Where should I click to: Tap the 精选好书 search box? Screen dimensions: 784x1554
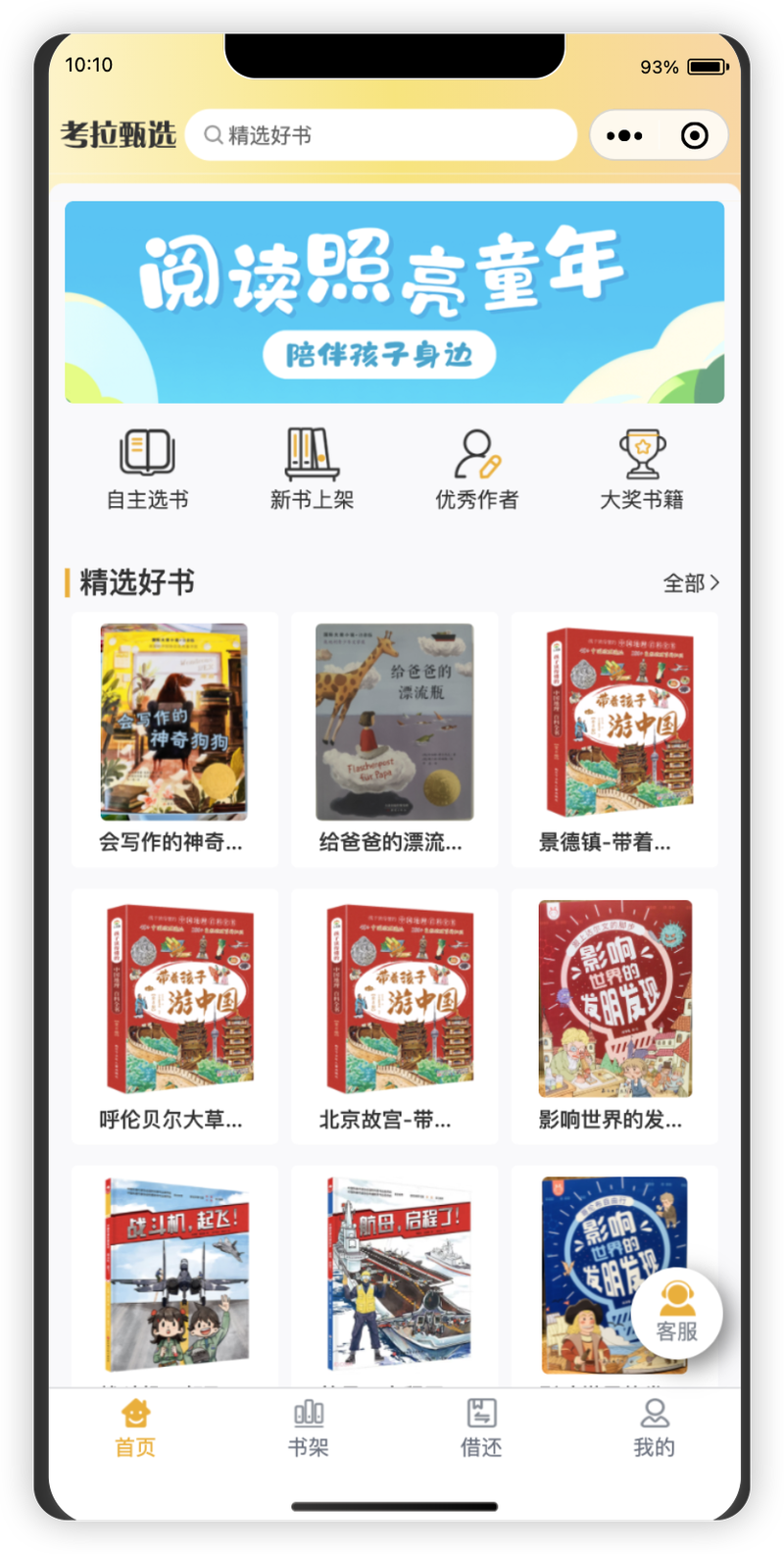(x=382, y=135)
